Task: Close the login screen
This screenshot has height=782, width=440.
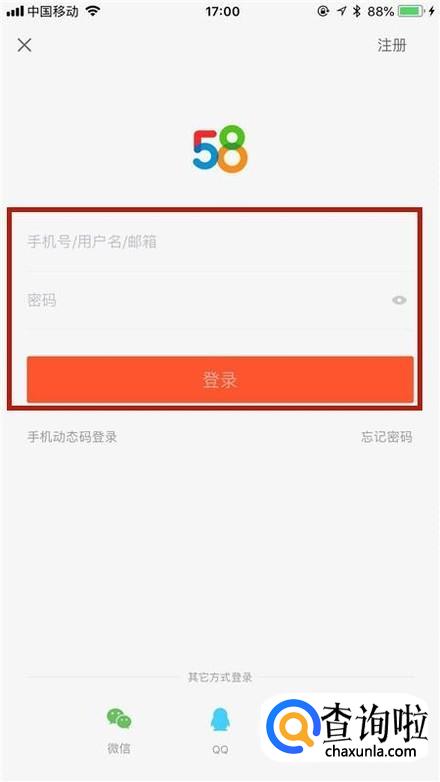Action: (x=24, y=45)
